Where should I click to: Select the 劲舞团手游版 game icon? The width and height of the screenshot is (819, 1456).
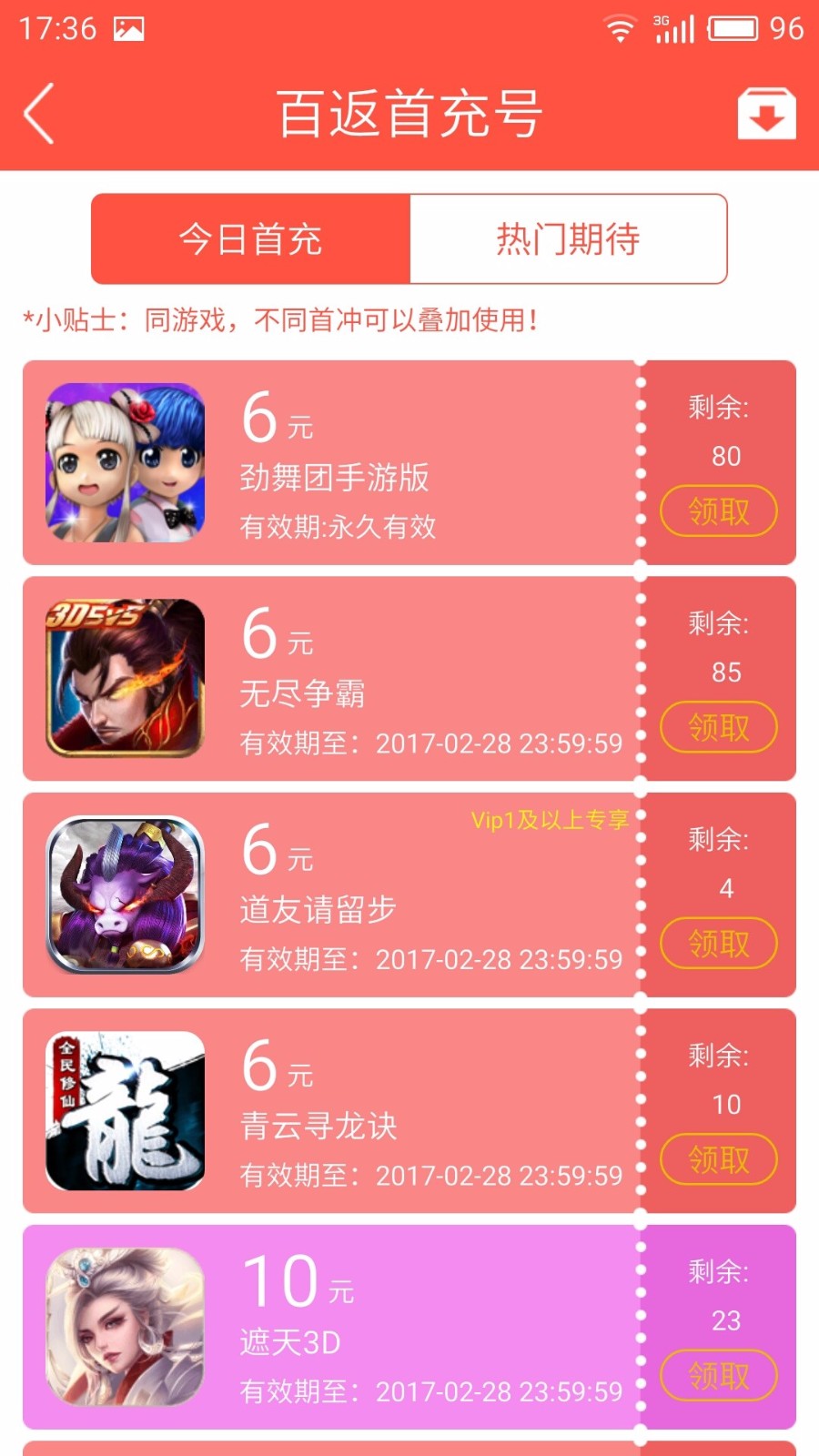pyautogui.click(x=123, y=461)
